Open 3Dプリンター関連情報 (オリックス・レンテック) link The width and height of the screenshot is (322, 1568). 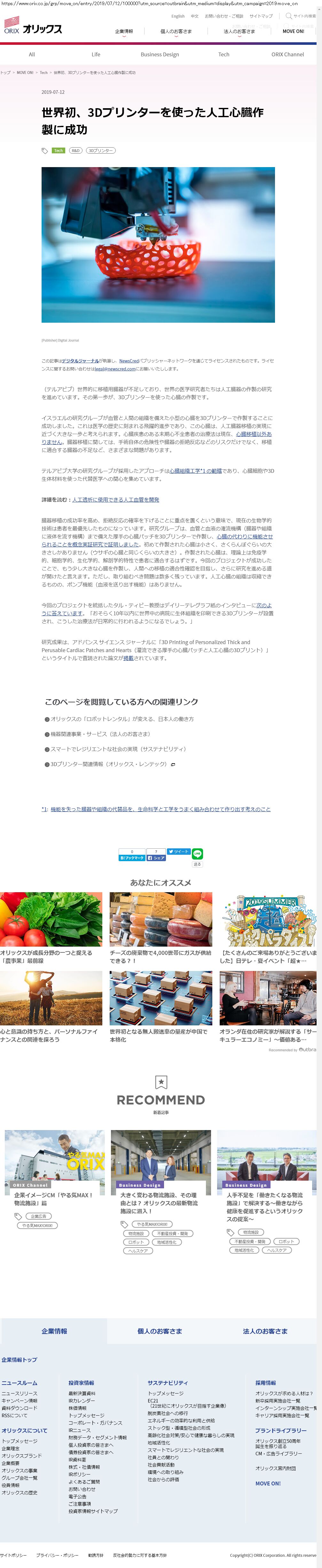click(108, 764)
